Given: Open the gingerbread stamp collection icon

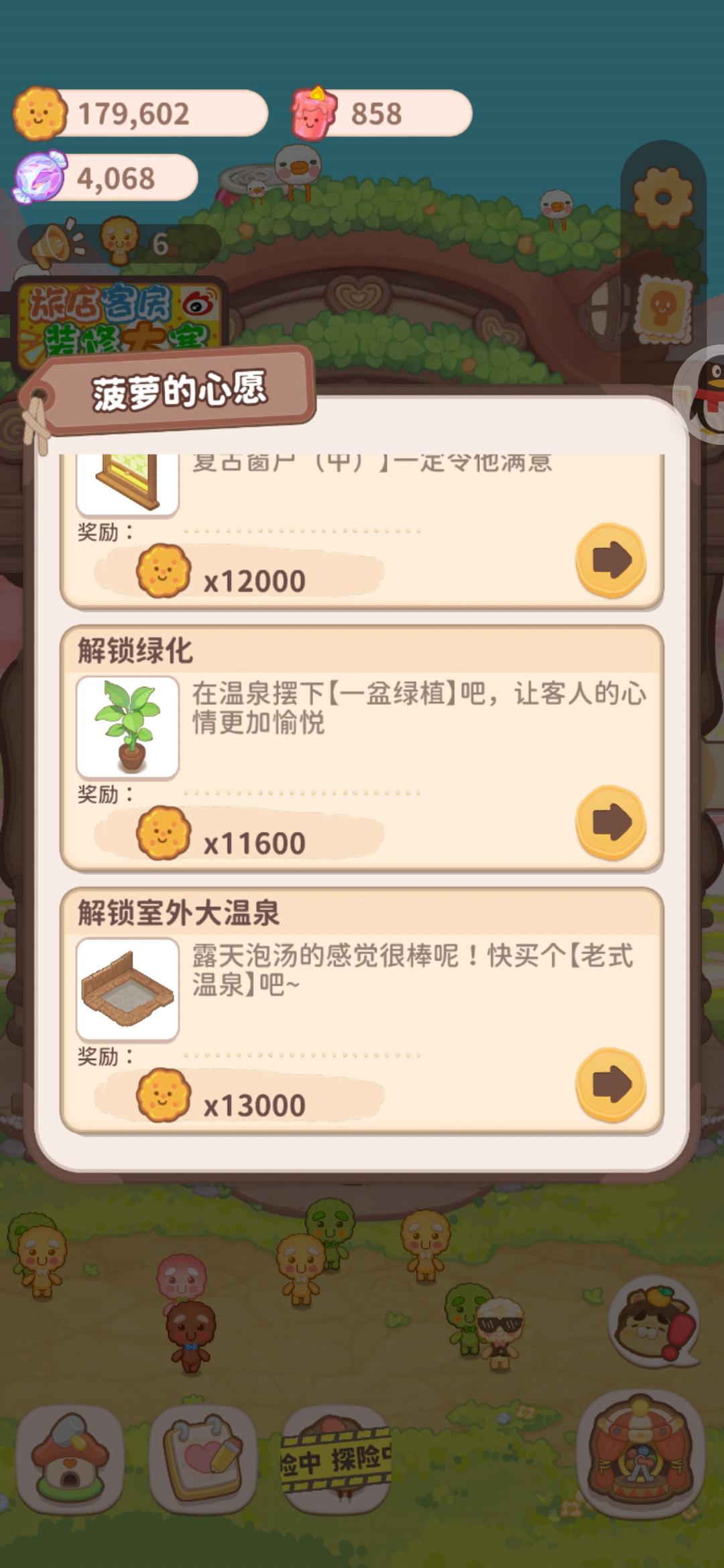Looking at the screenshot, I should [x=662, y=310].
